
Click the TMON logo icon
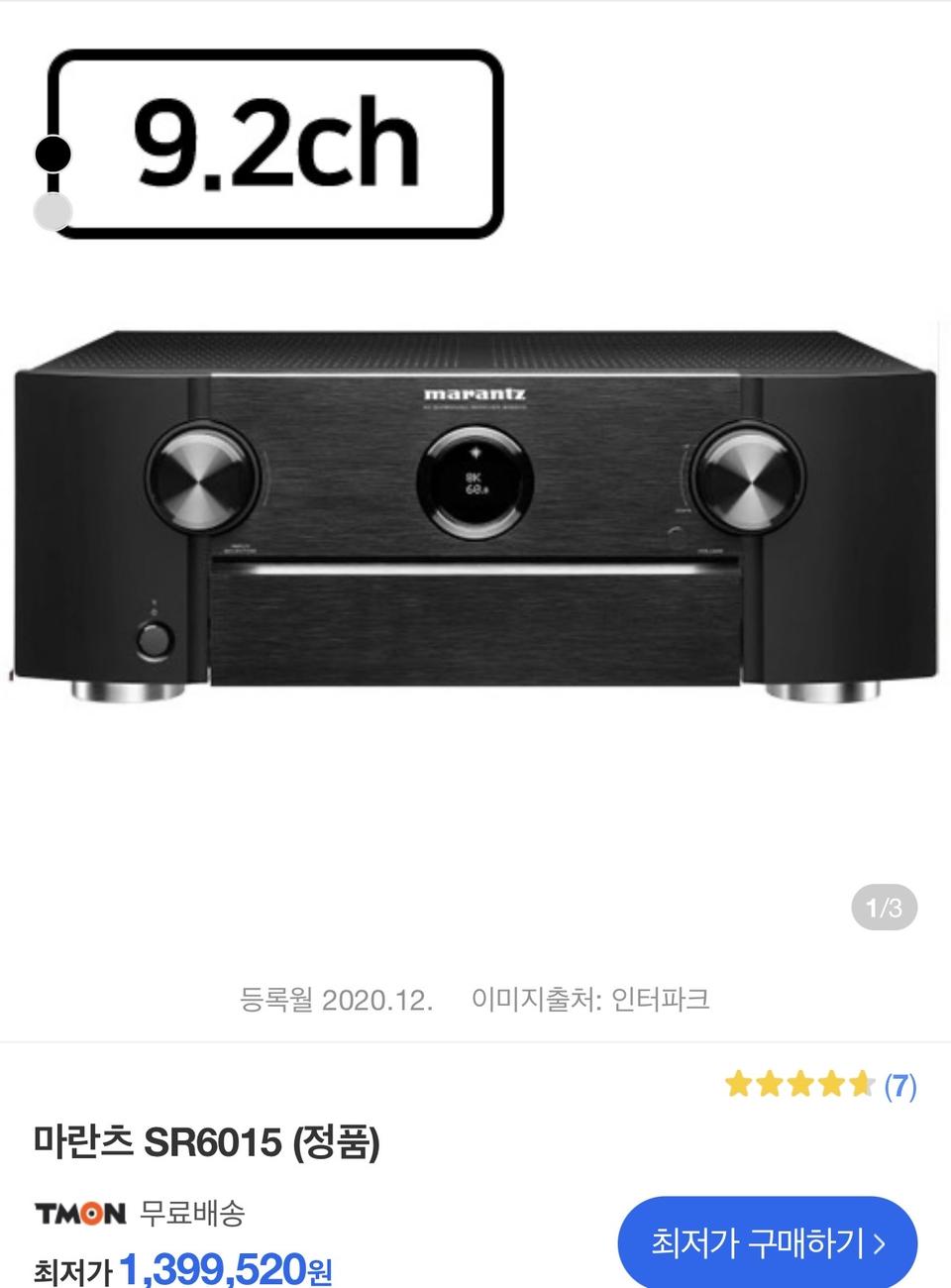(82, 1213)
